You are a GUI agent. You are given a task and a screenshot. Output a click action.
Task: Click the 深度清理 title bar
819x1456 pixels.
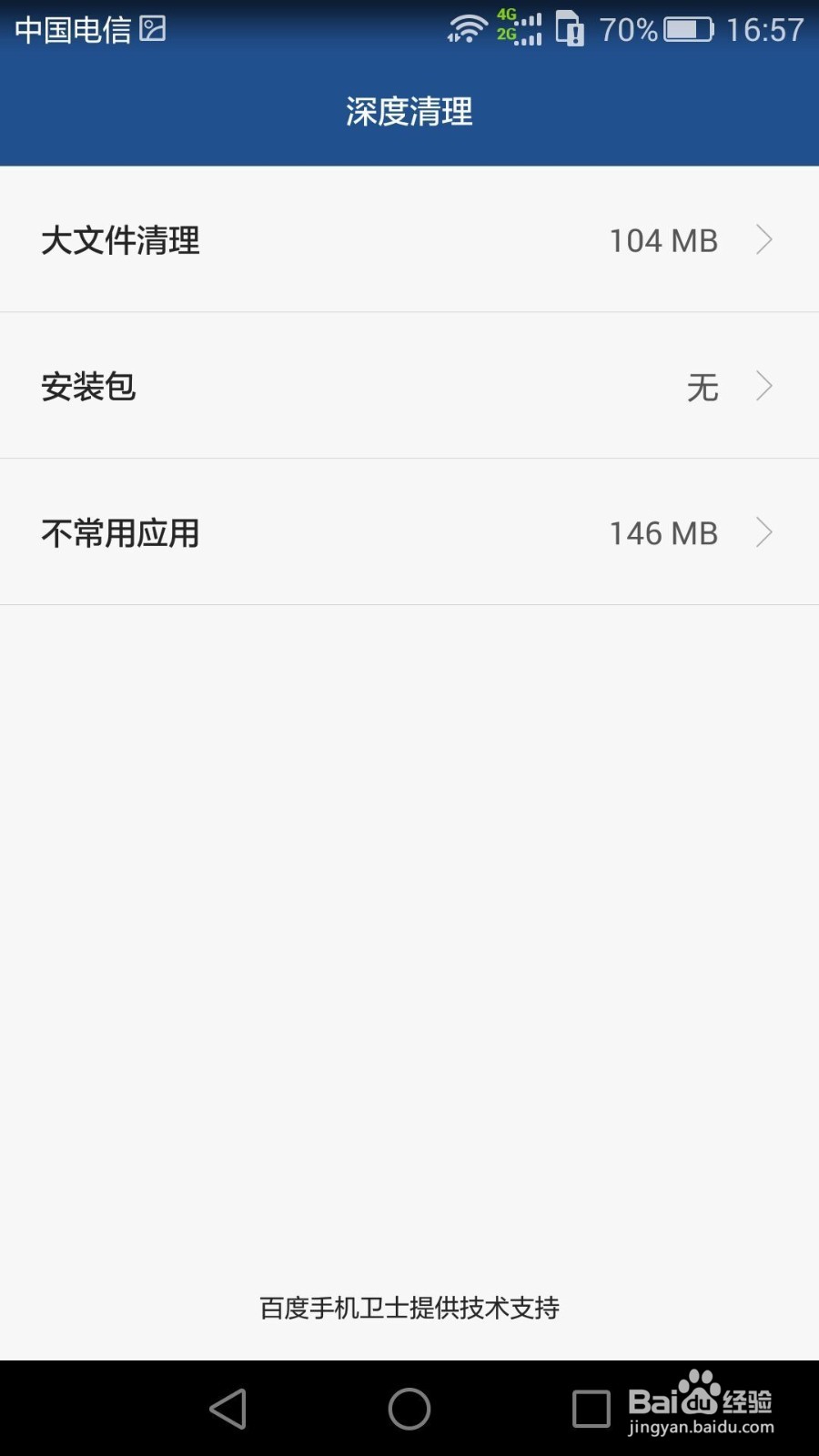[409, 111]
